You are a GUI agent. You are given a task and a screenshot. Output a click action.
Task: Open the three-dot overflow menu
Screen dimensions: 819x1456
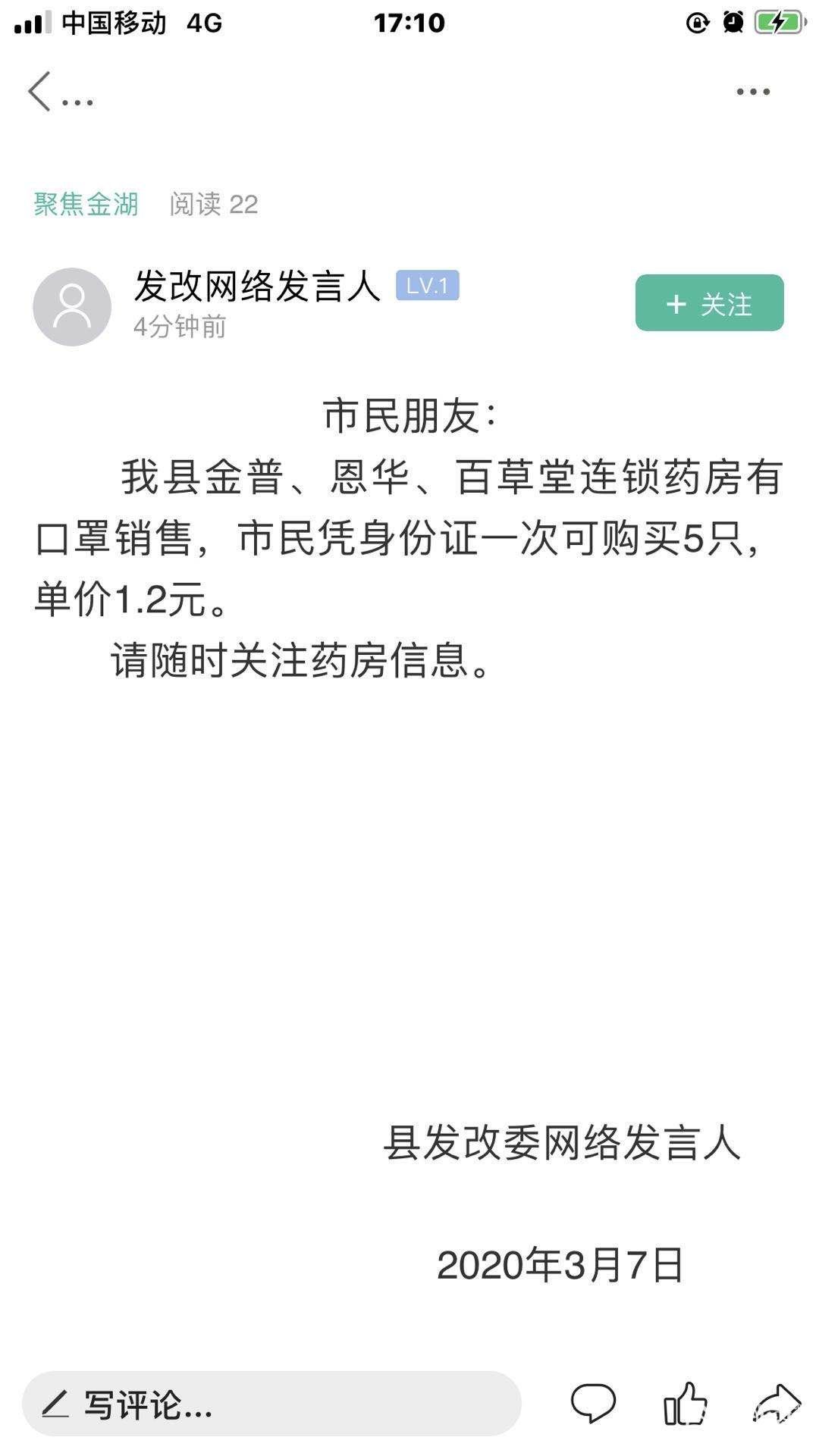[x=753, y=92]
